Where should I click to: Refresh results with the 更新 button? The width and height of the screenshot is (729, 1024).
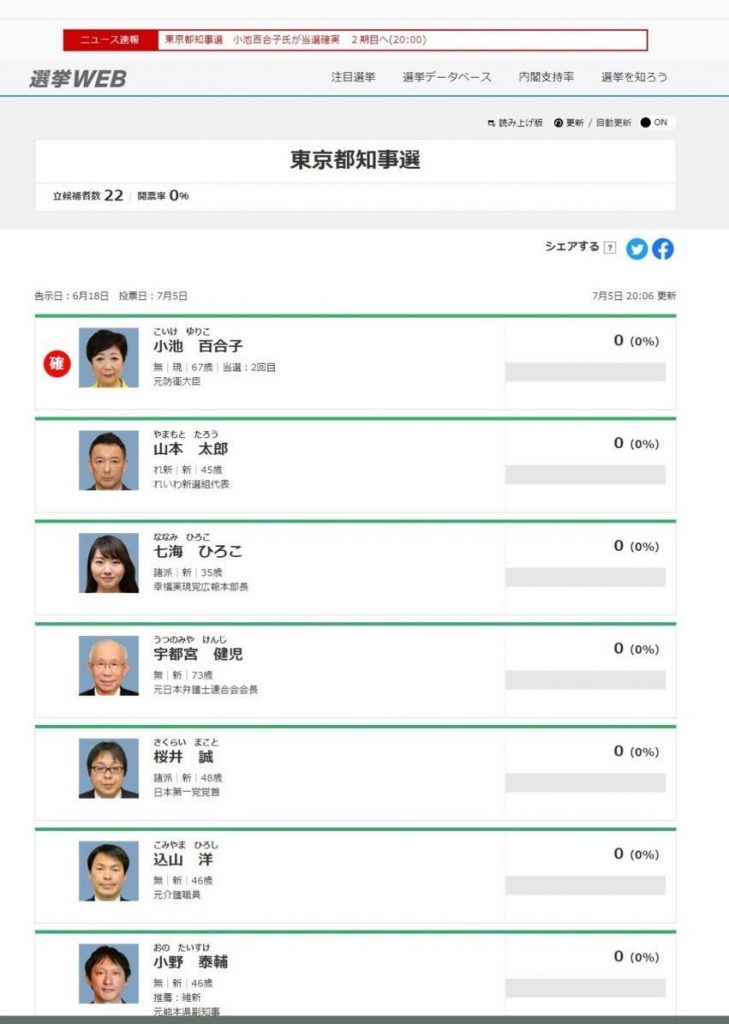[569, 123]
